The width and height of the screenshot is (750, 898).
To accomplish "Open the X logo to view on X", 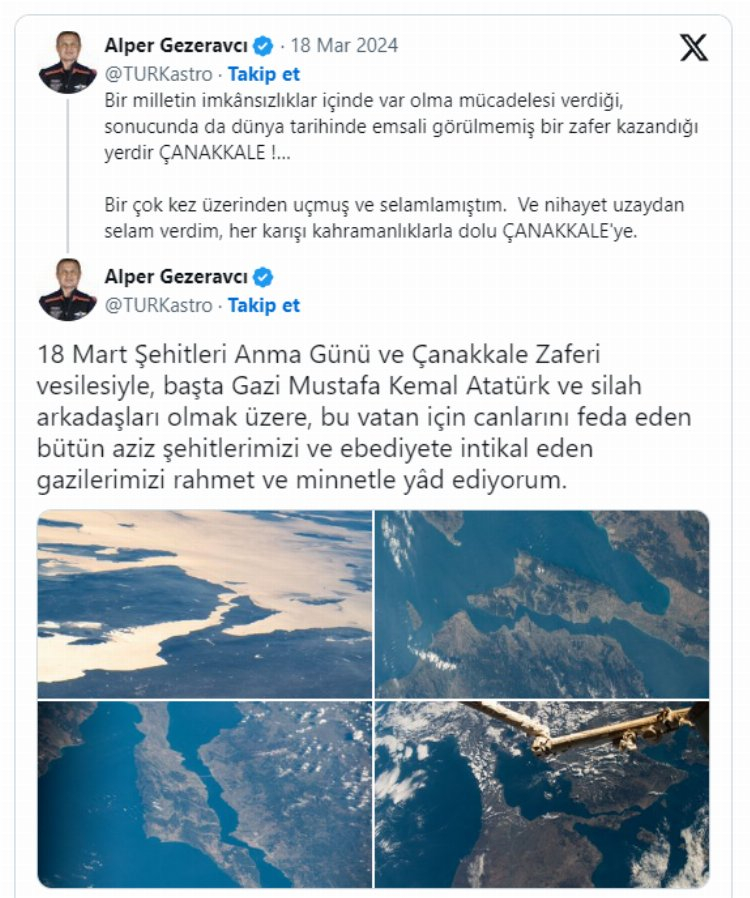I will [x=693, y=47].
